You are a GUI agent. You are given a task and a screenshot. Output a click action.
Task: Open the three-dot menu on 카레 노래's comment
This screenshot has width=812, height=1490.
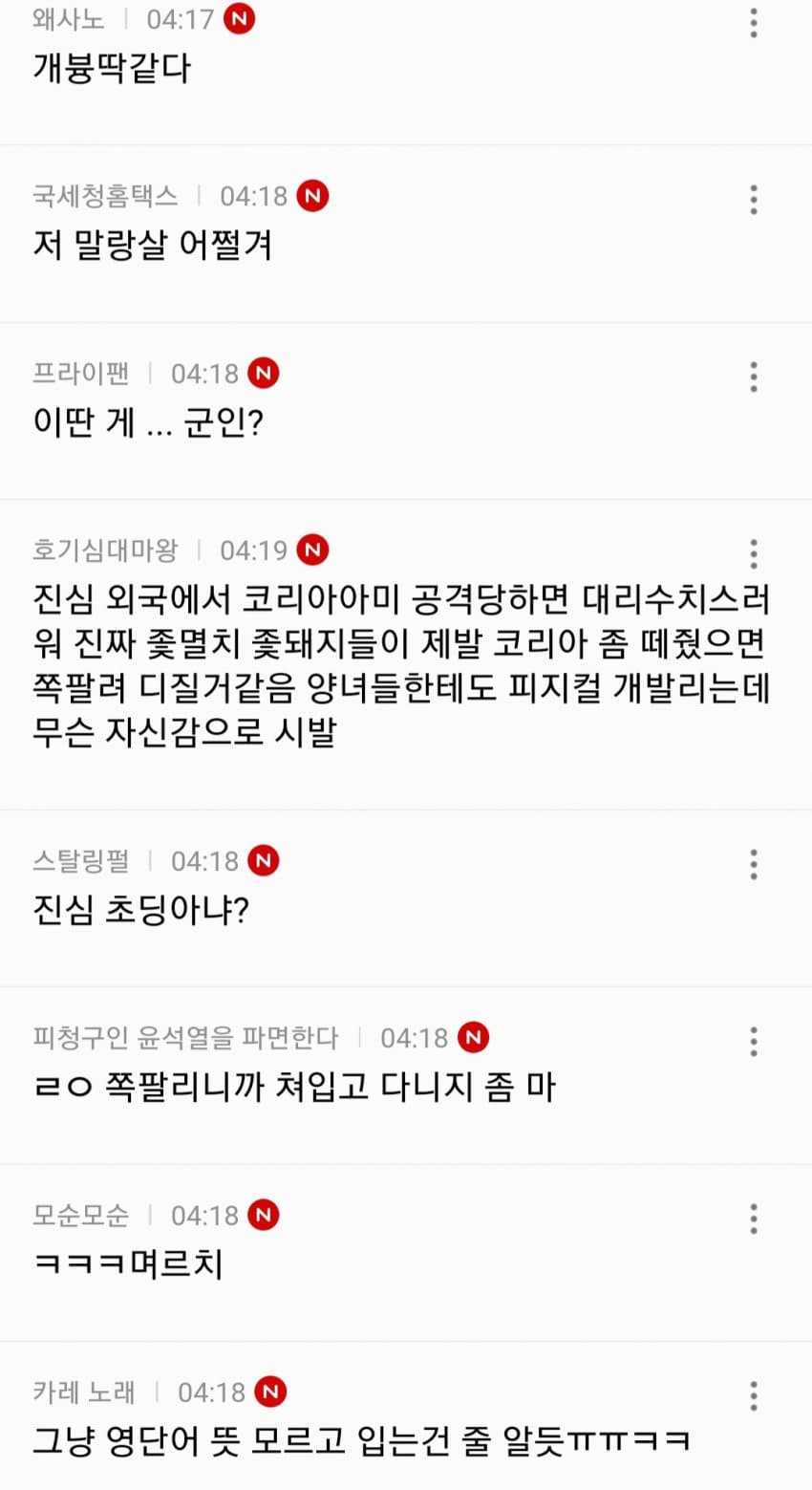tap(754, 1395)
